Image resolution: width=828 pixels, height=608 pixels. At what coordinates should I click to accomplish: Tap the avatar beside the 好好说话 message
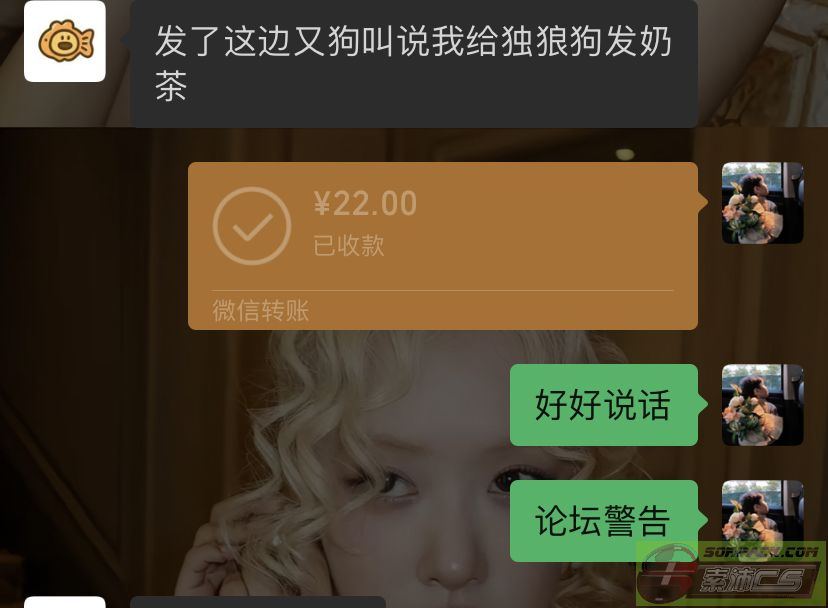pyautogui.click(x=762, y=404)
